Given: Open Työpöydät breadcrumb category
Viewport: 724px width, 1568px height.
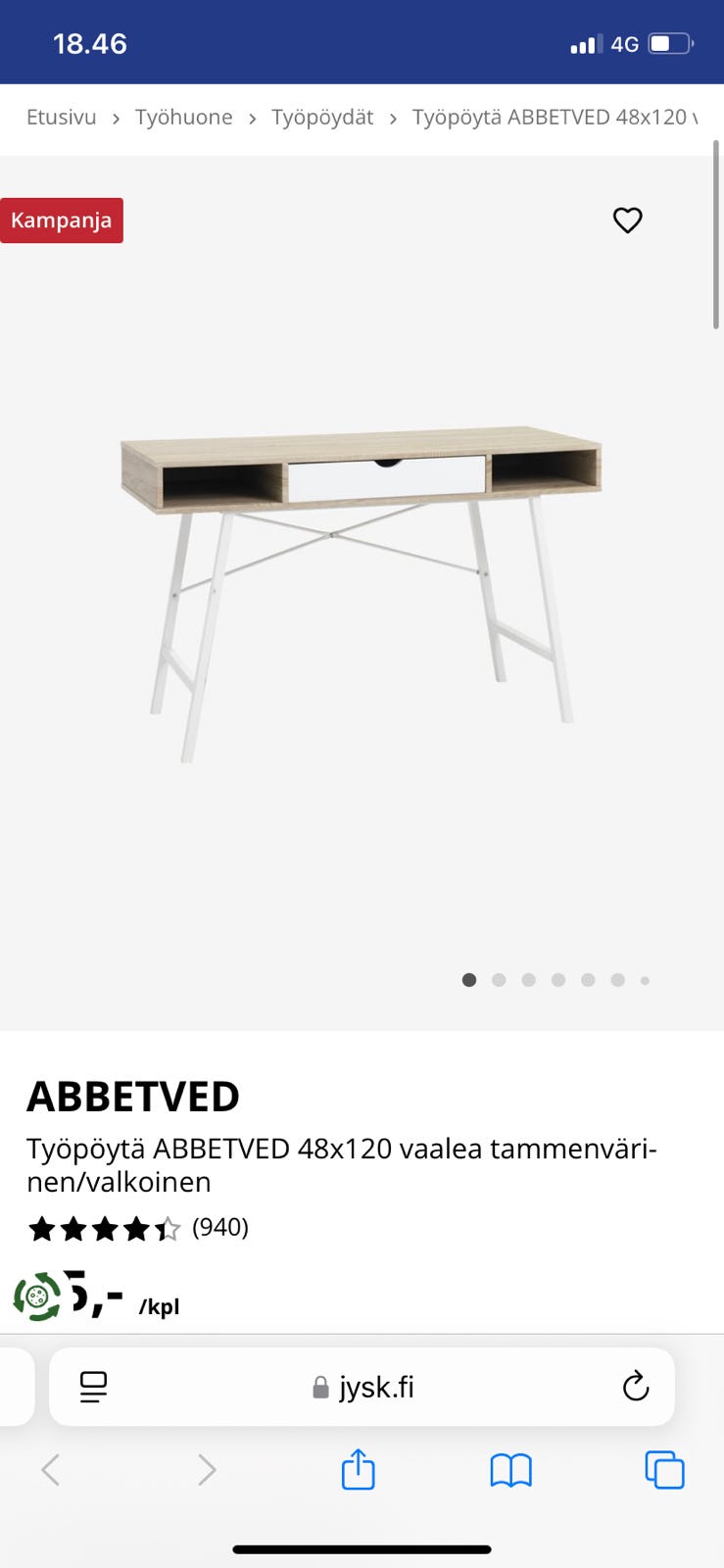Looking at the screenshot, I should tap(322, 118).
